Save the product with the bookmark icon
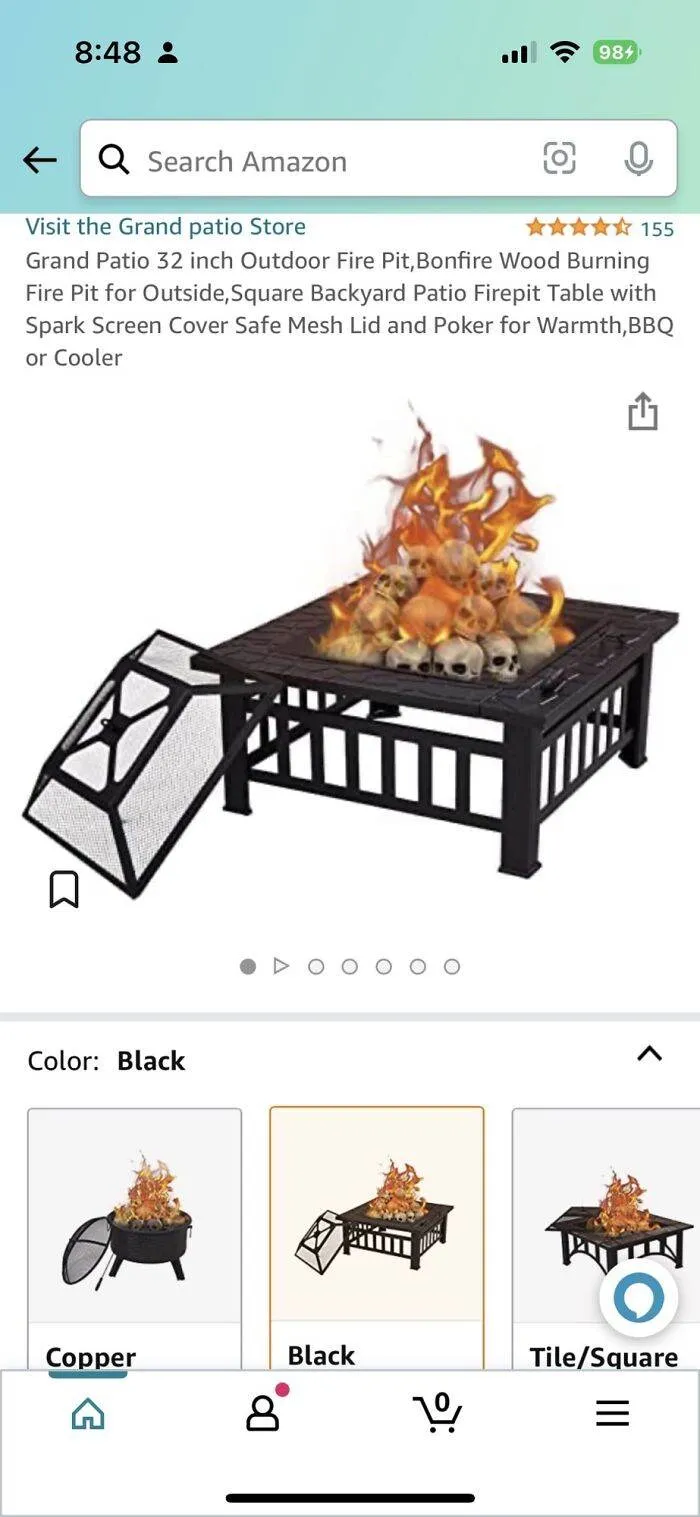Screen dimensions: 700x1517 (x=64, y=888)
